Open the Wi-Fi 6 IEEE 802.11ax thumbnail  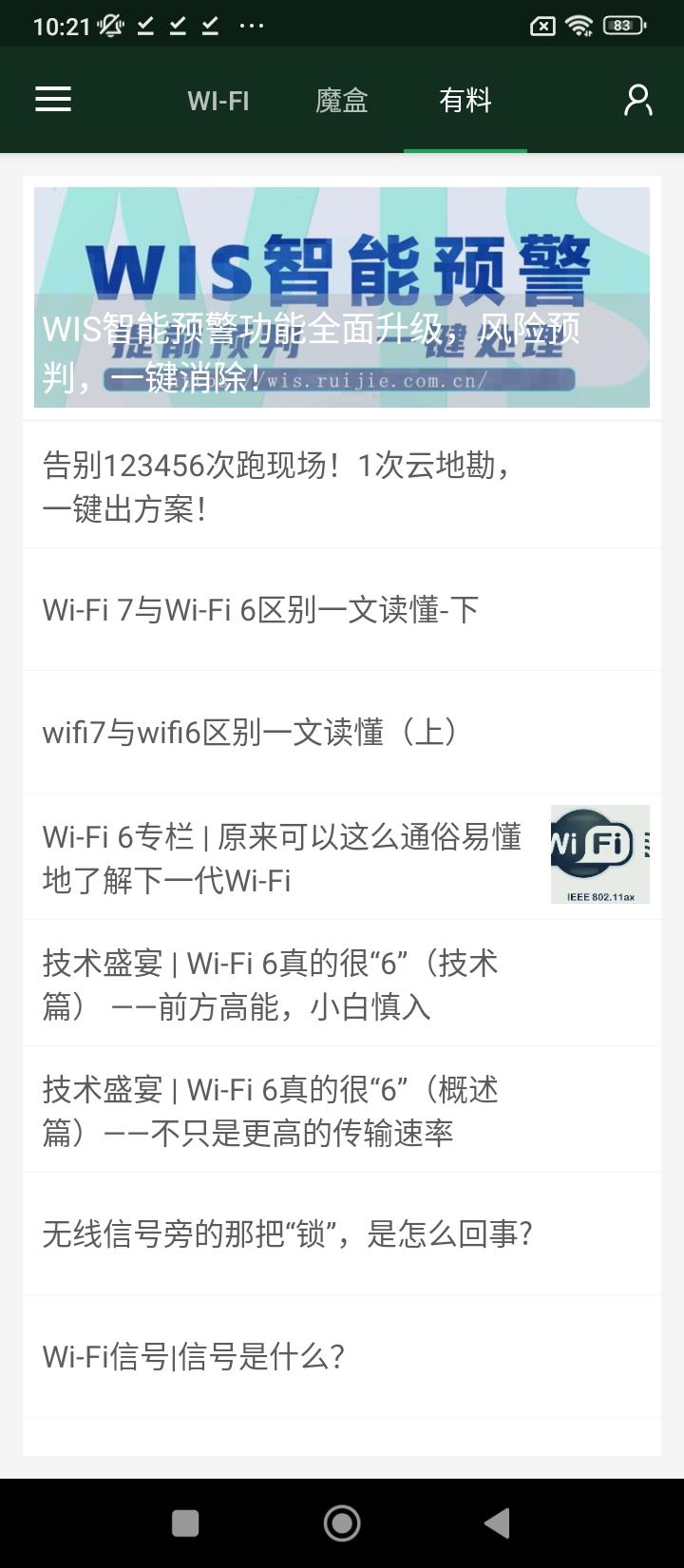(599, 853)
